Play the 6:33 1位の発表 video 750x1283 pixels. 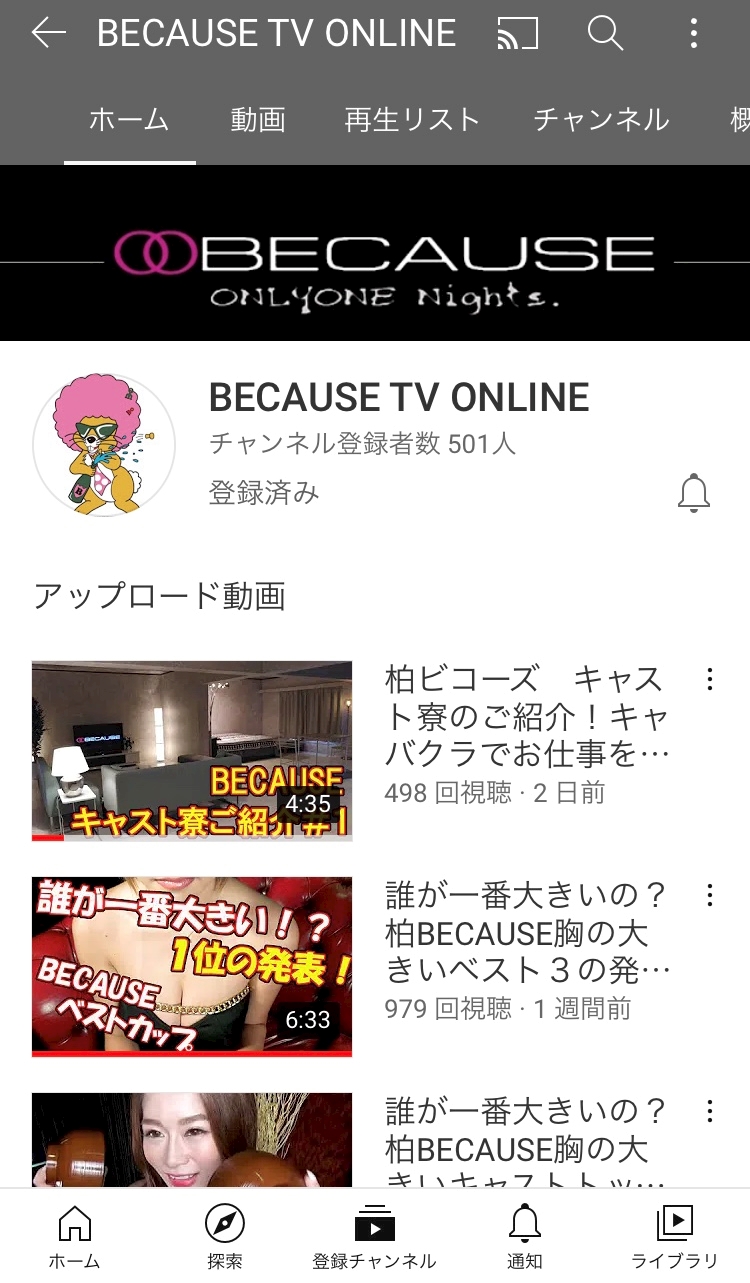tap(192, 967)
